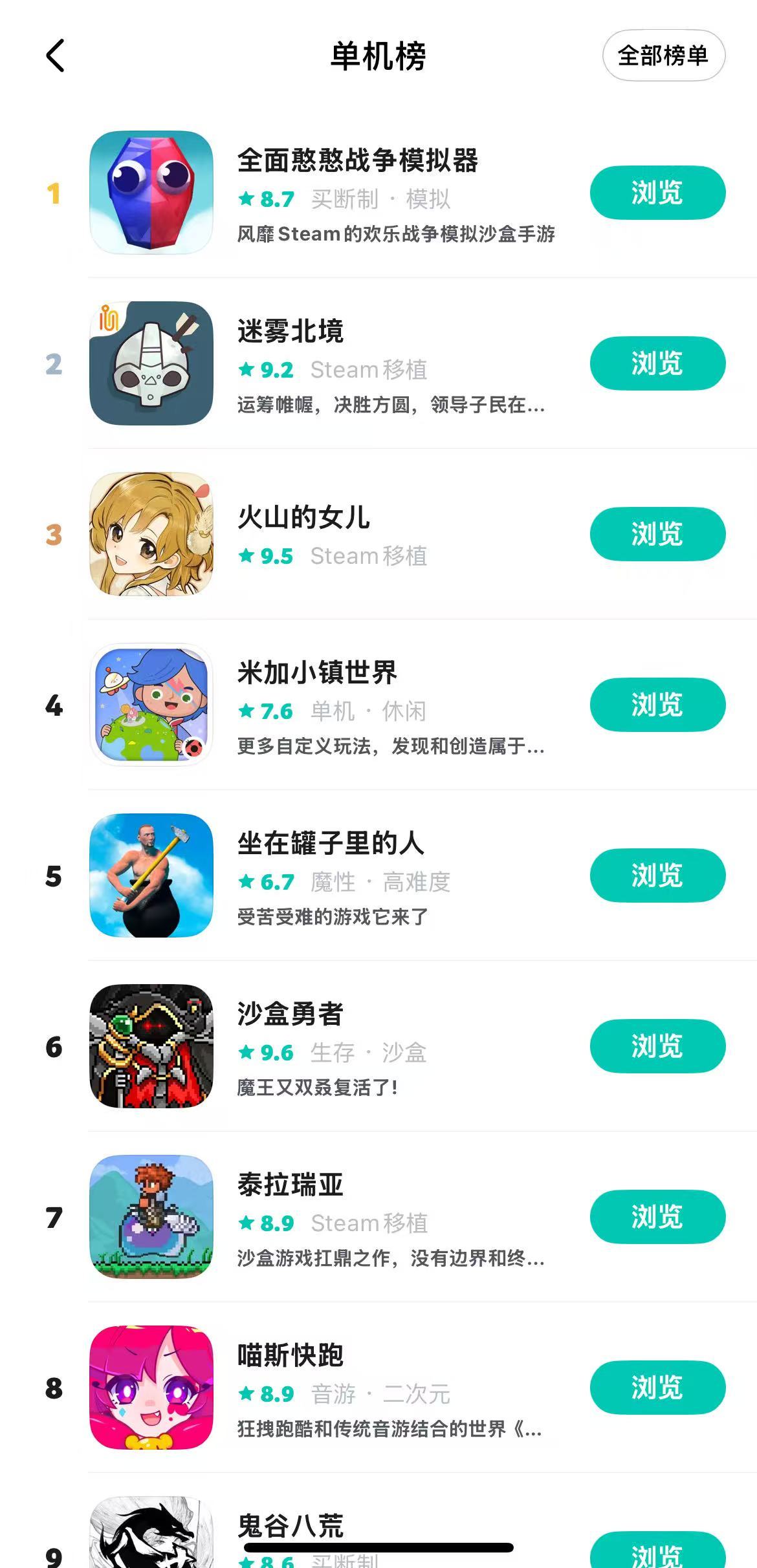Screen dimensions: 757x1568
Task: Tap 浏览 next to 火山的女儿
Action: pos(657,534)
